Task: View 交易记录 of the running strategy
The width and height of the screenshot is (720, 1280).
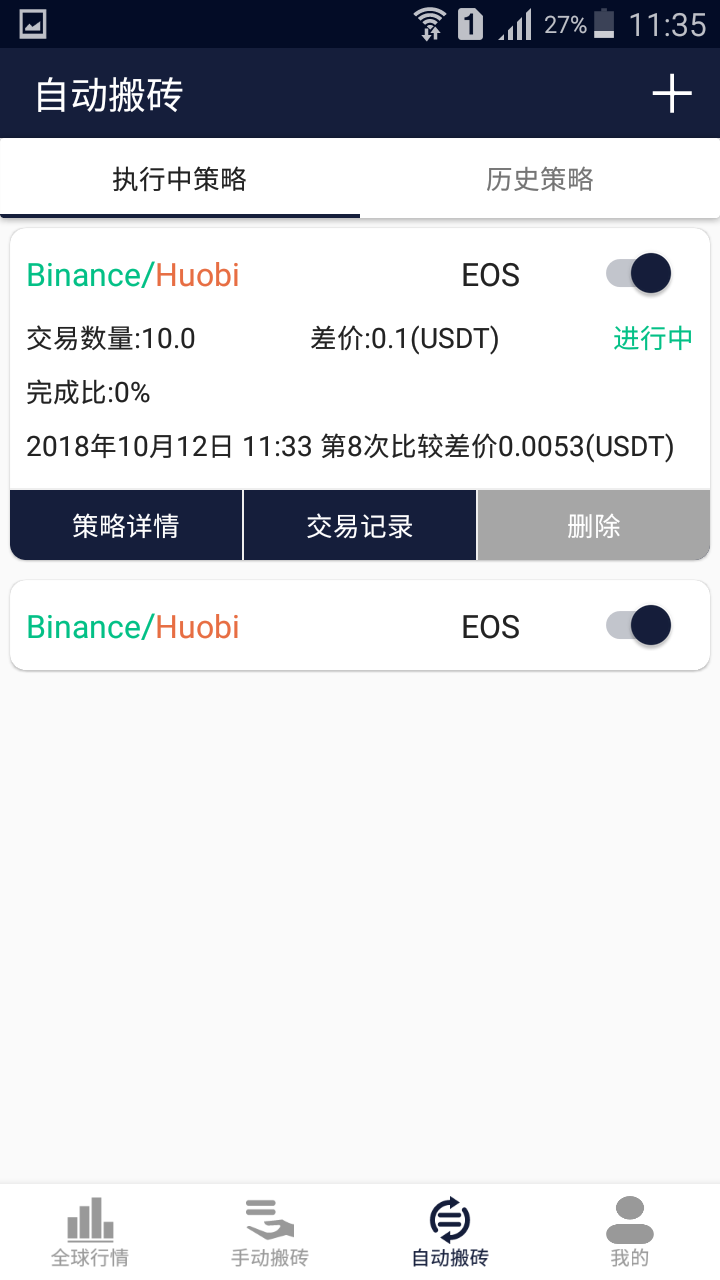Action: [360, 526]
